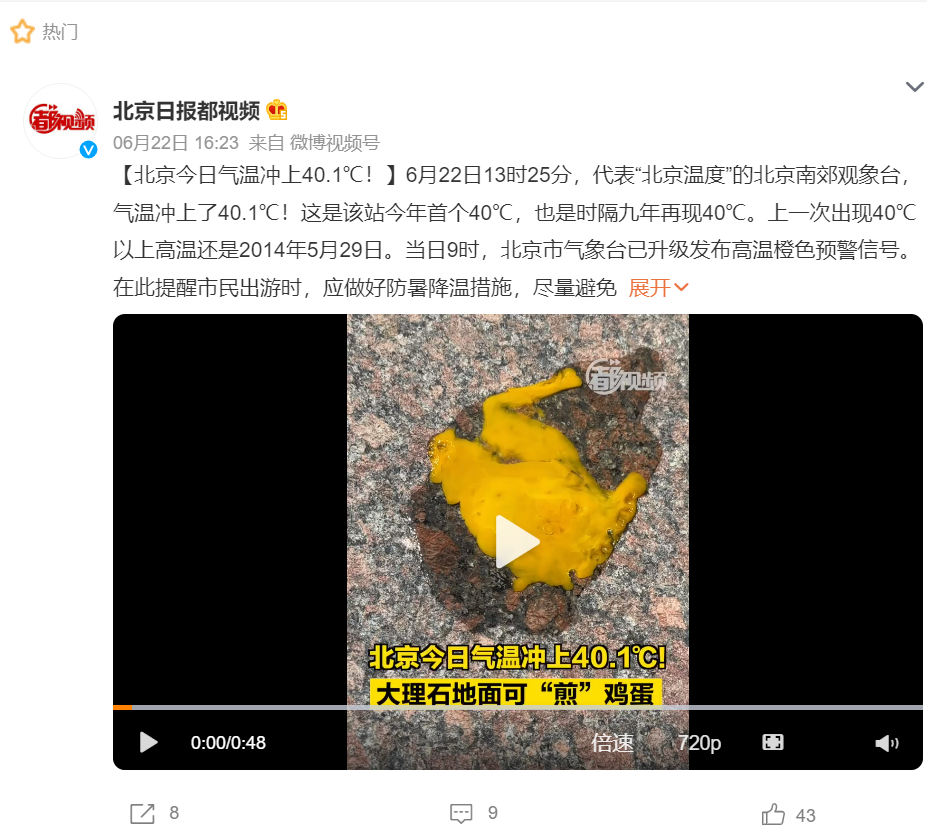
Task: Change playback speed via 倍速
Action: click(612, 742)
